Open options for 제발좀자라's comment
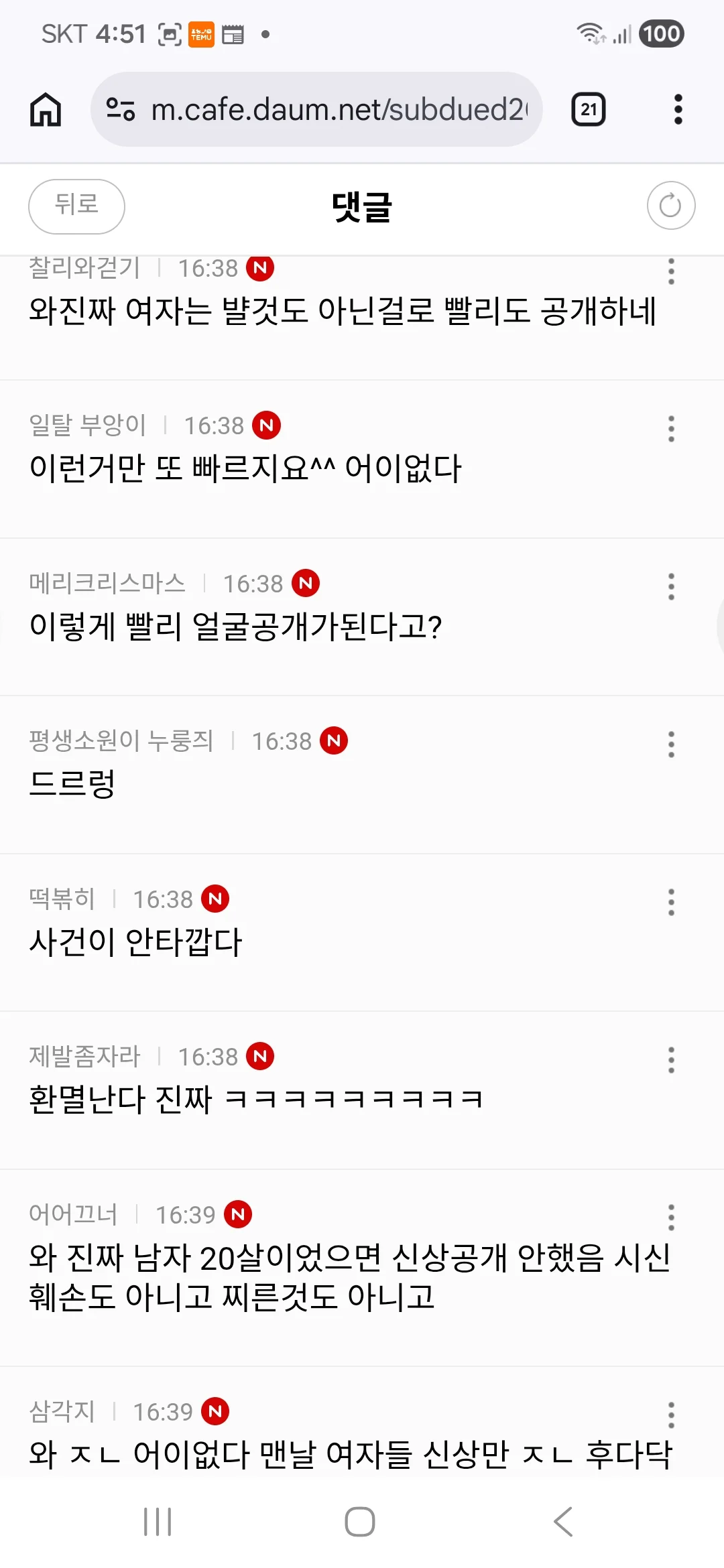724x1568 pixels. coord(671,1060)
